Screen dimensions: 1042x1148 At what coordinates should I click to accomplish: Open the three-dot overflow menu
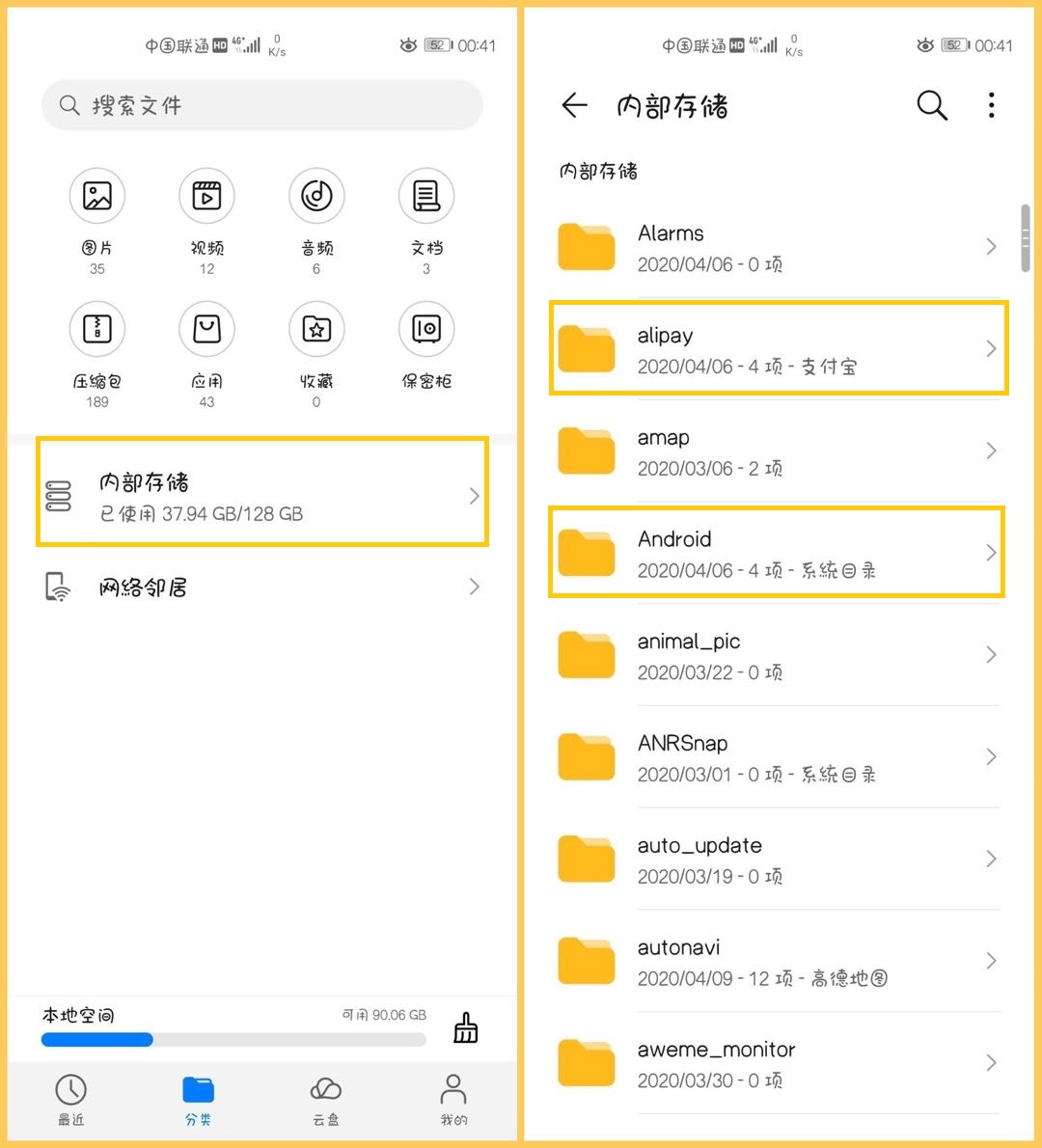(x=991, y=105)
